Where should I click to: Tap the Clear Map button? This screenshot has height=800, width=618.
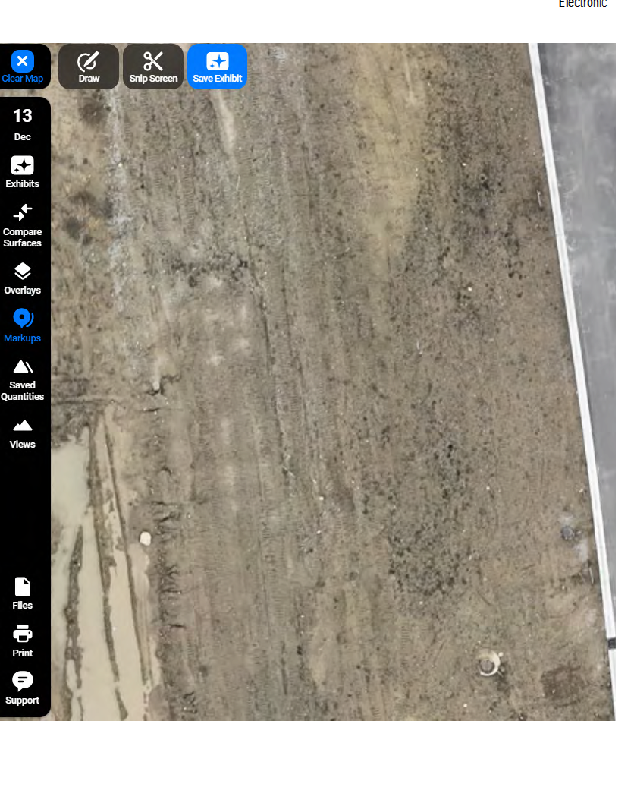22,67
